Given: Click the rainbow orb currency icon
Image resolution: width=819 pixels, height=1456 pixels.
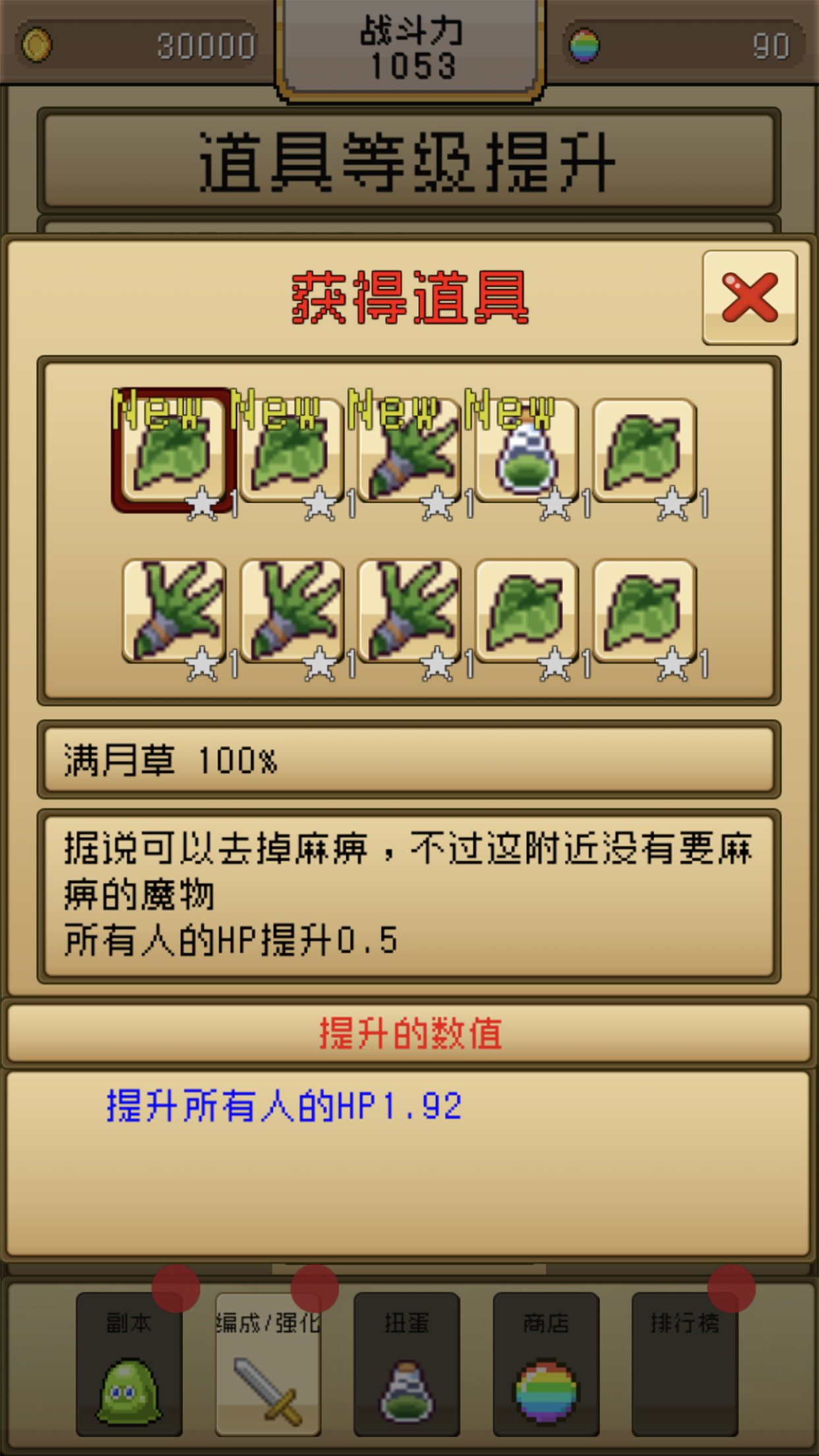Looking at the screenshot, I should pyautogui.click(x=586, y=45).
